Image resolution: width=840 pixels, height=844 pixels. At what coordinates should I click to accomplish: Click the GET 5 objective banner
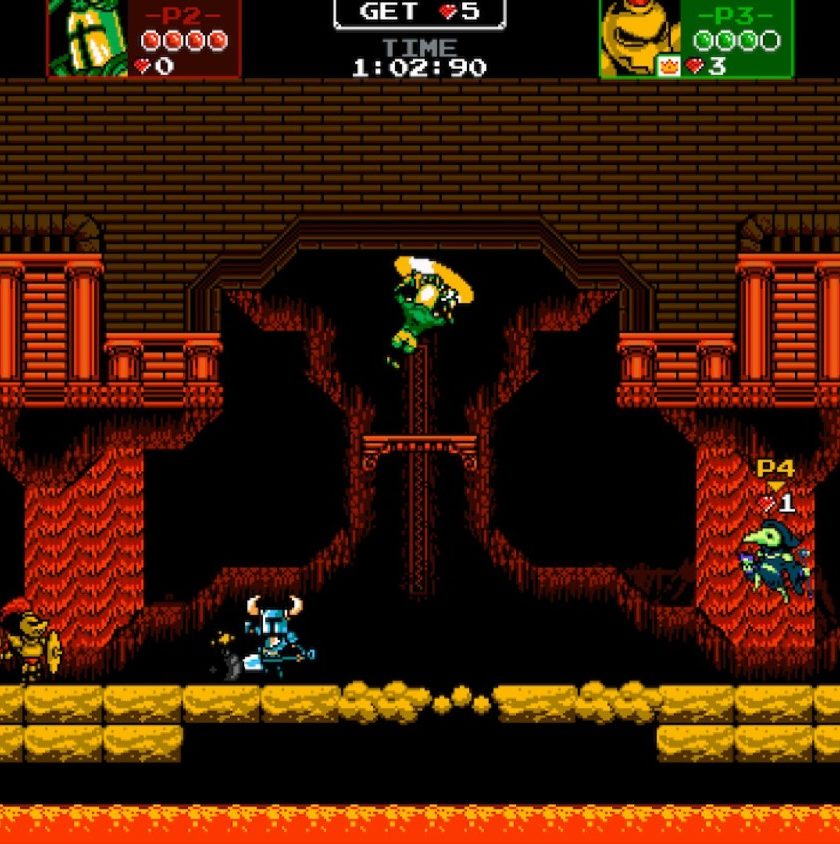click(x=420, y=12)
